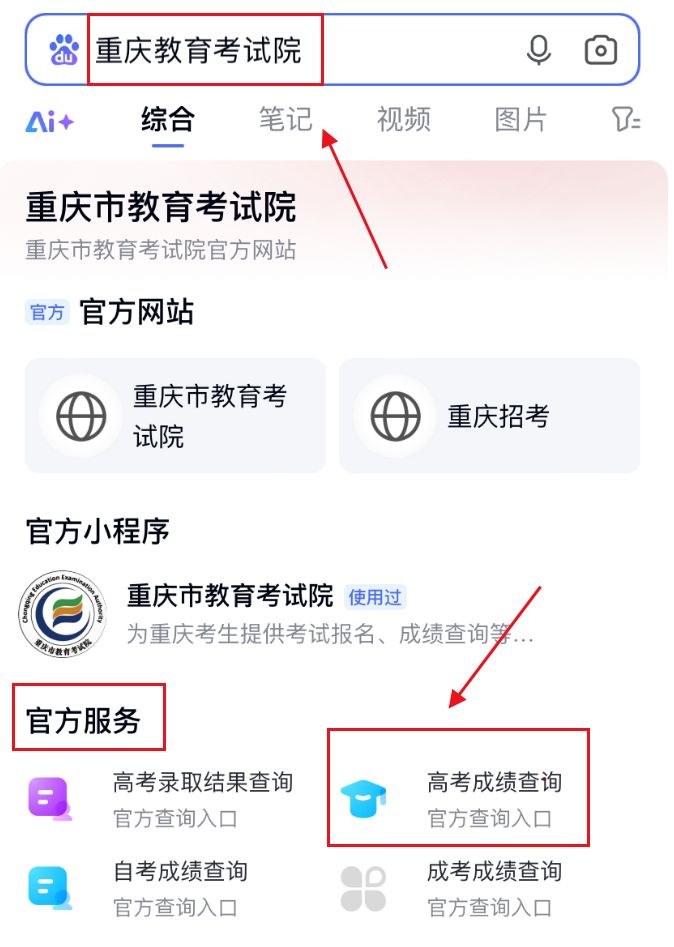Switch to the 图片 tab
The height and width of the screenshot is (947, 674).
(x=521, y=120)
